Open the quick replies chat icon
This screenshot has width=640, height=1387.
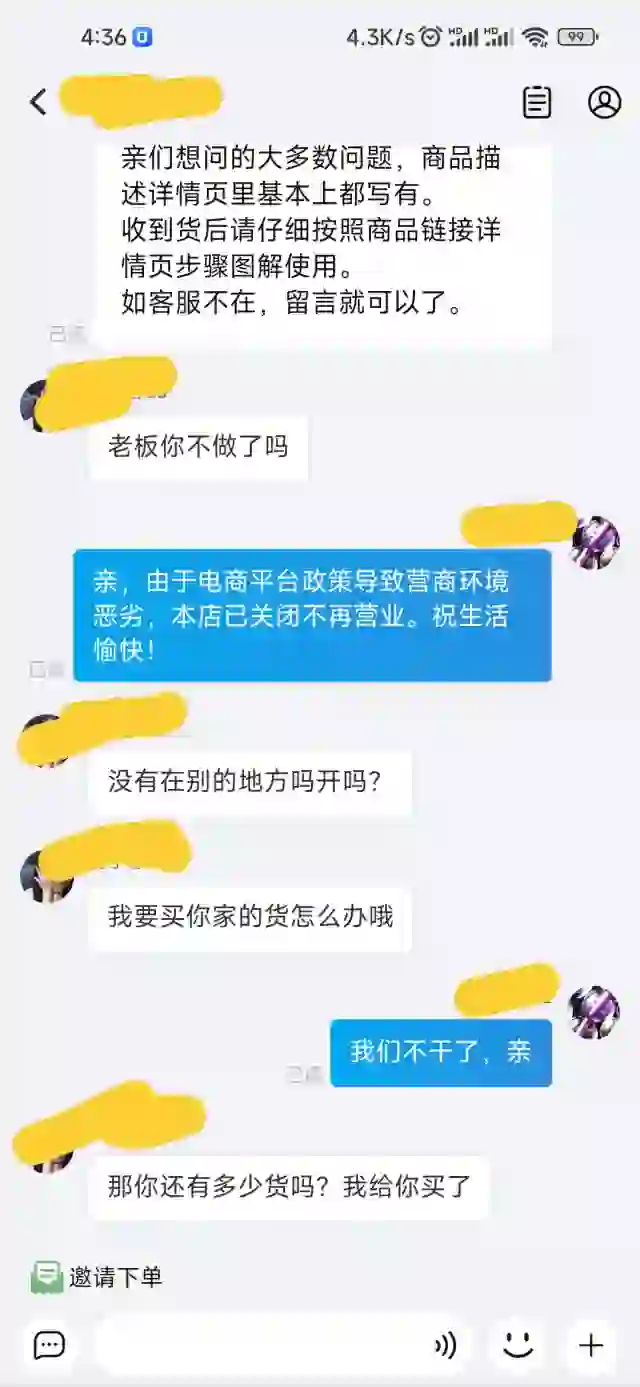[49, 1345]
